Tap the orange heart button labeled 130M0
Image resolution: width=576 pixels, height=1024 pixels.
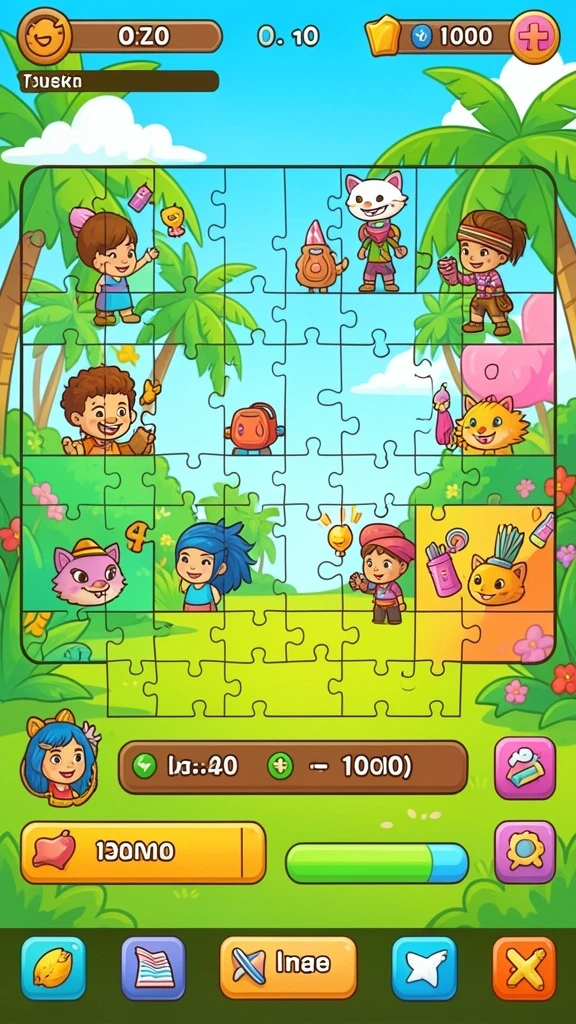(x=143, y=852)
